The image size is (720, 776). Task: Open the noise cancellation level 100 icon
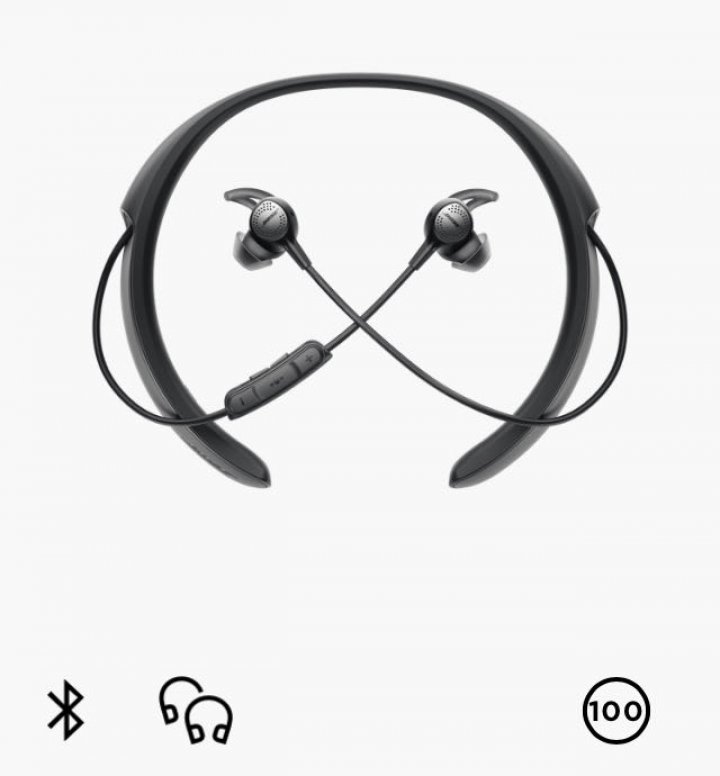(x=616, y=712)
